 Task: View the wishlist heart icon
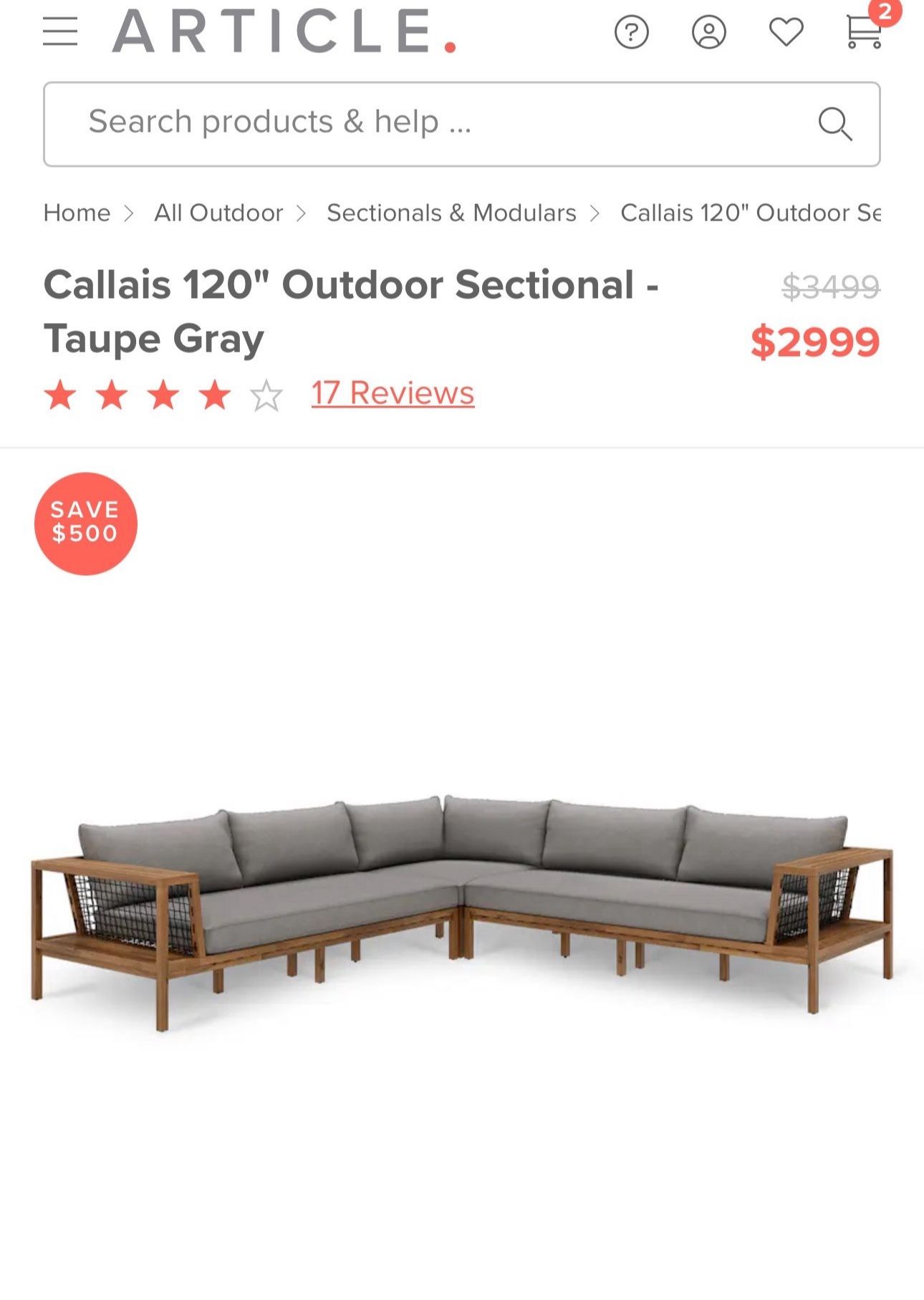(x=786, y=32)
